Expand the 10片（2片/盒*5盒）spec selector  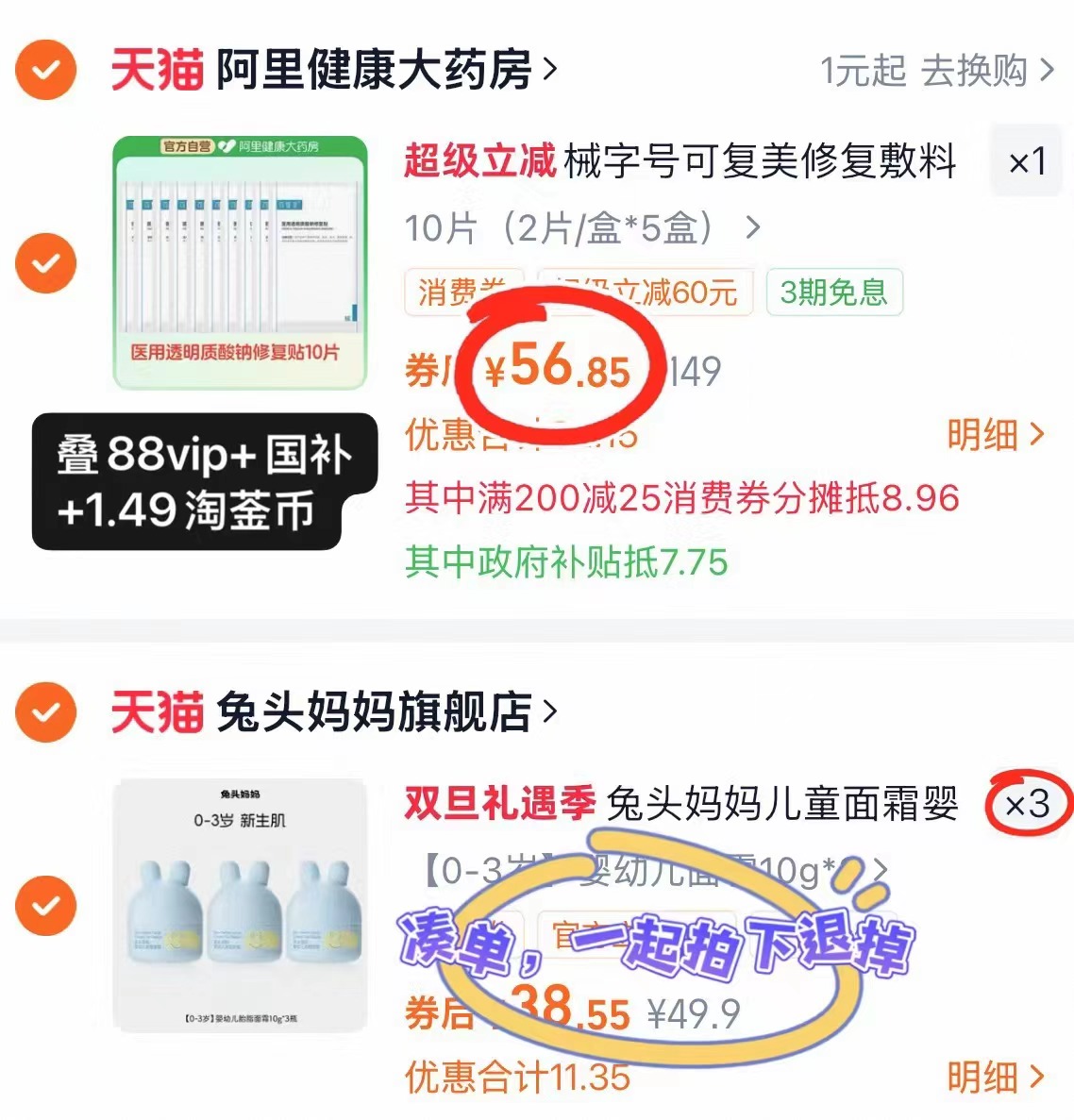752,227
